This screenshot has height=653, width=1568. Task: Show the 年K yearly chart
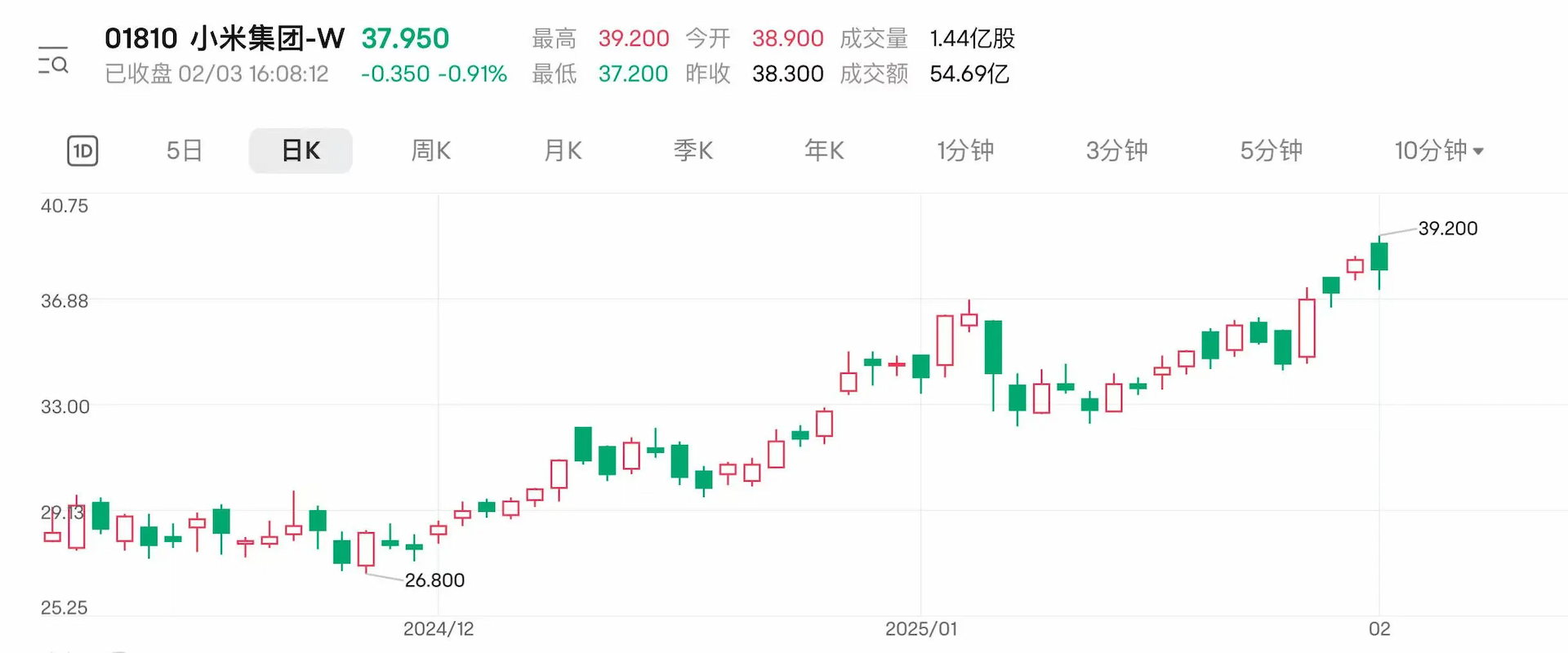[824, 151]
